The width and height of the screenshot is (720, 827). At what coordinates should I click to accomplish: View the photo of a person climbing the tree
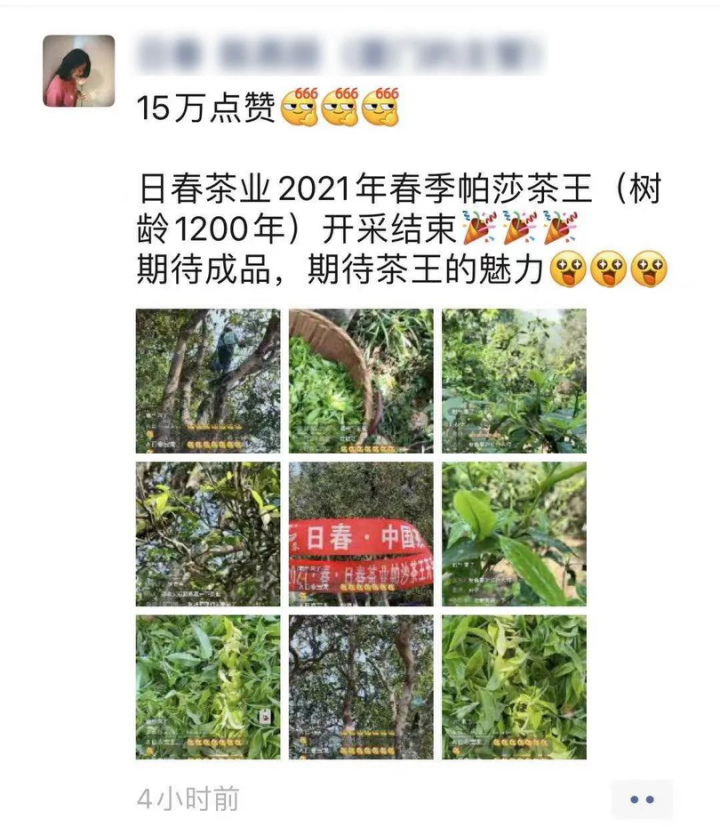pos(208,381)
